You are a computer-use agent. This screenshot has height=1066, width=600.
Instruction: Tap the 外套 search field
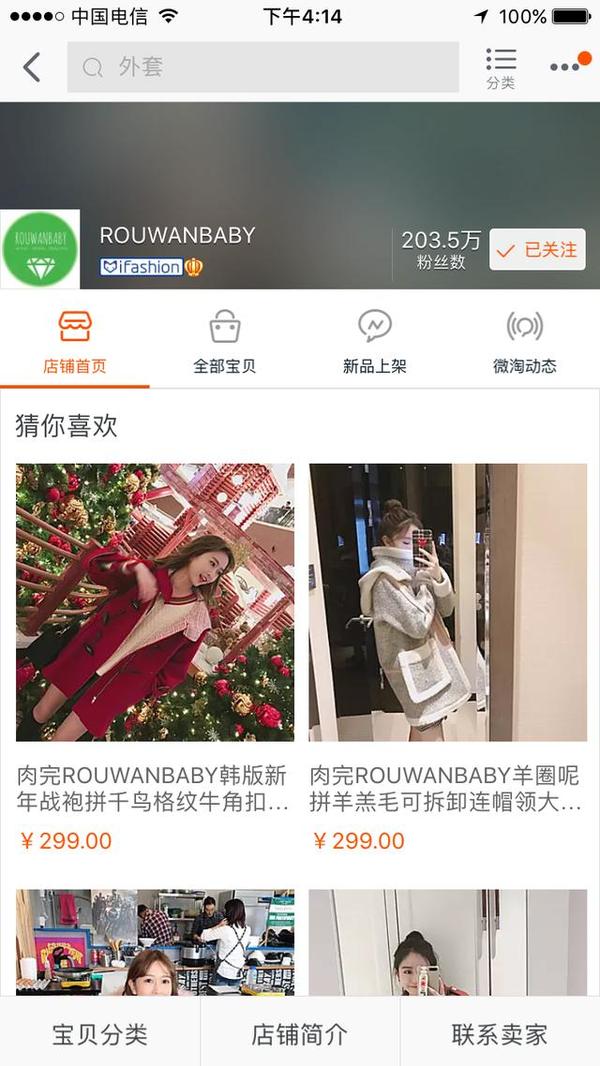[262, 67]
